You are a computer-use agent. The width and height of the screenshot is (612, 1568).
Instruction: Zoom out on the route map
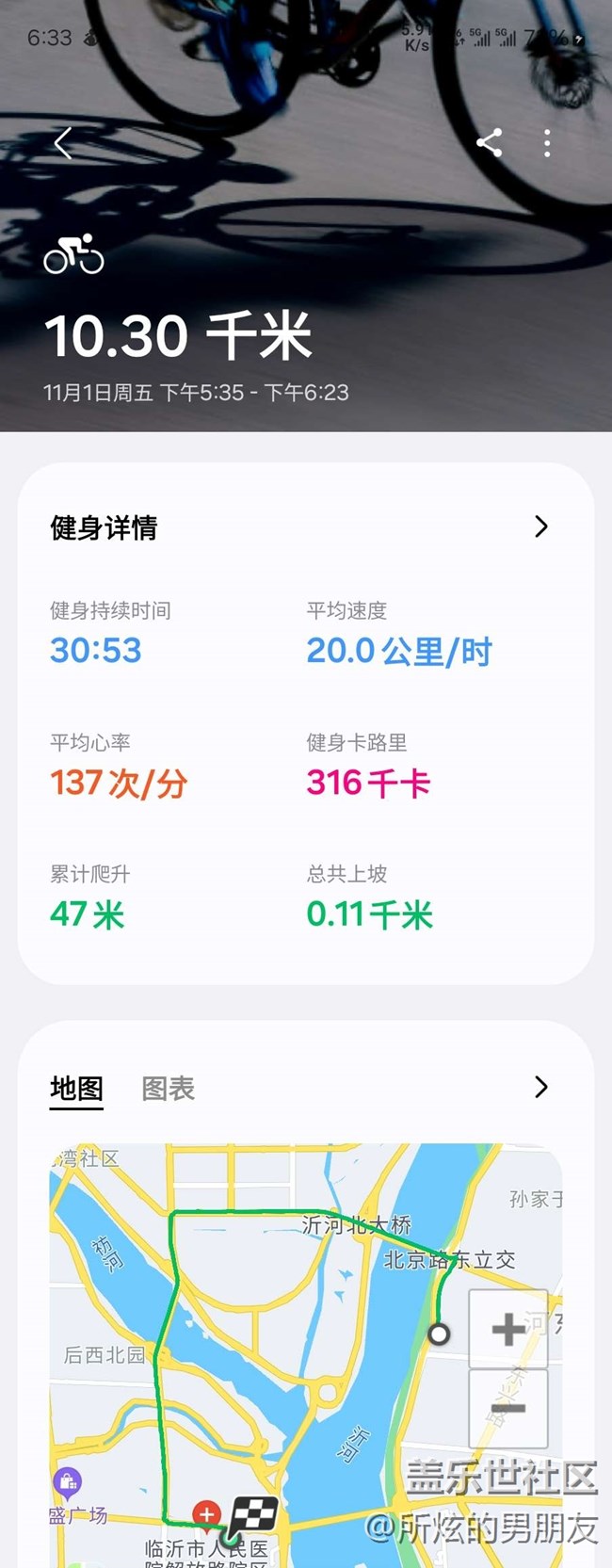point(508,1409)
